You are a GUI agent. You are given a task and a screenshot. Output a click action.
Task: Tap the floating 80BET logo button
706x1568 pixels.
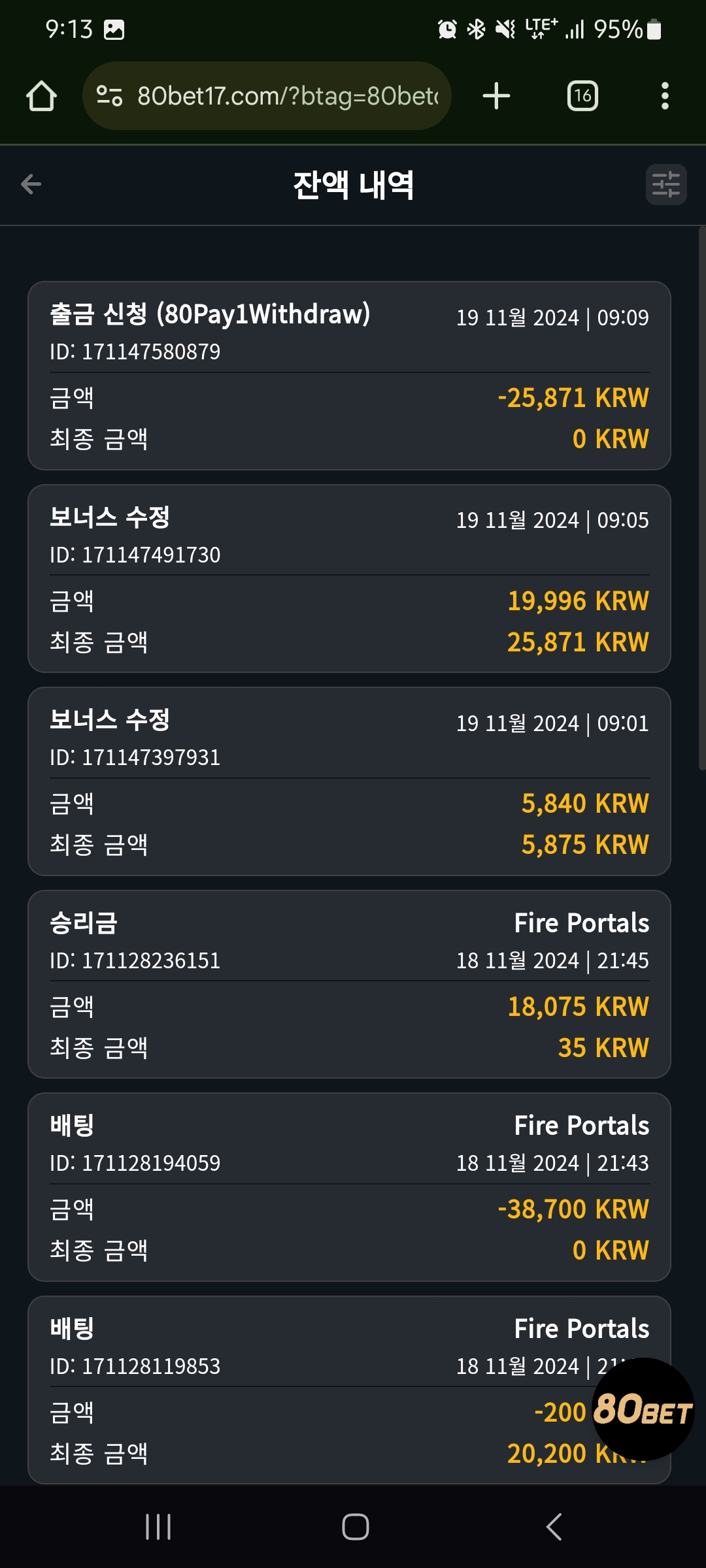[x=643, y=1409]
